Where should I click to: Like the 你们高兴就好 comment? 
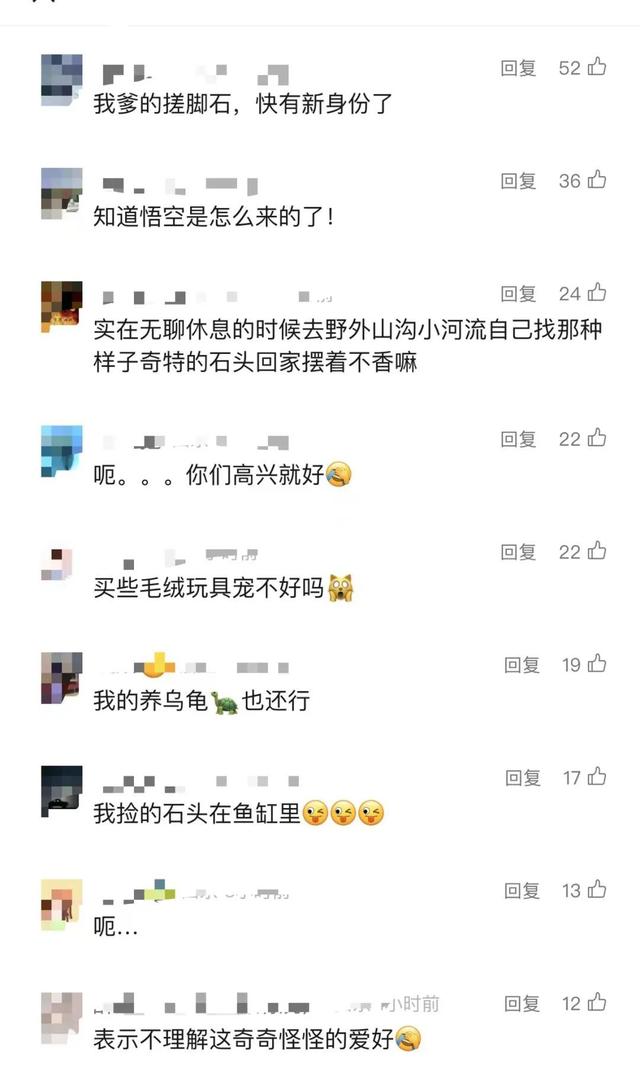596,439
